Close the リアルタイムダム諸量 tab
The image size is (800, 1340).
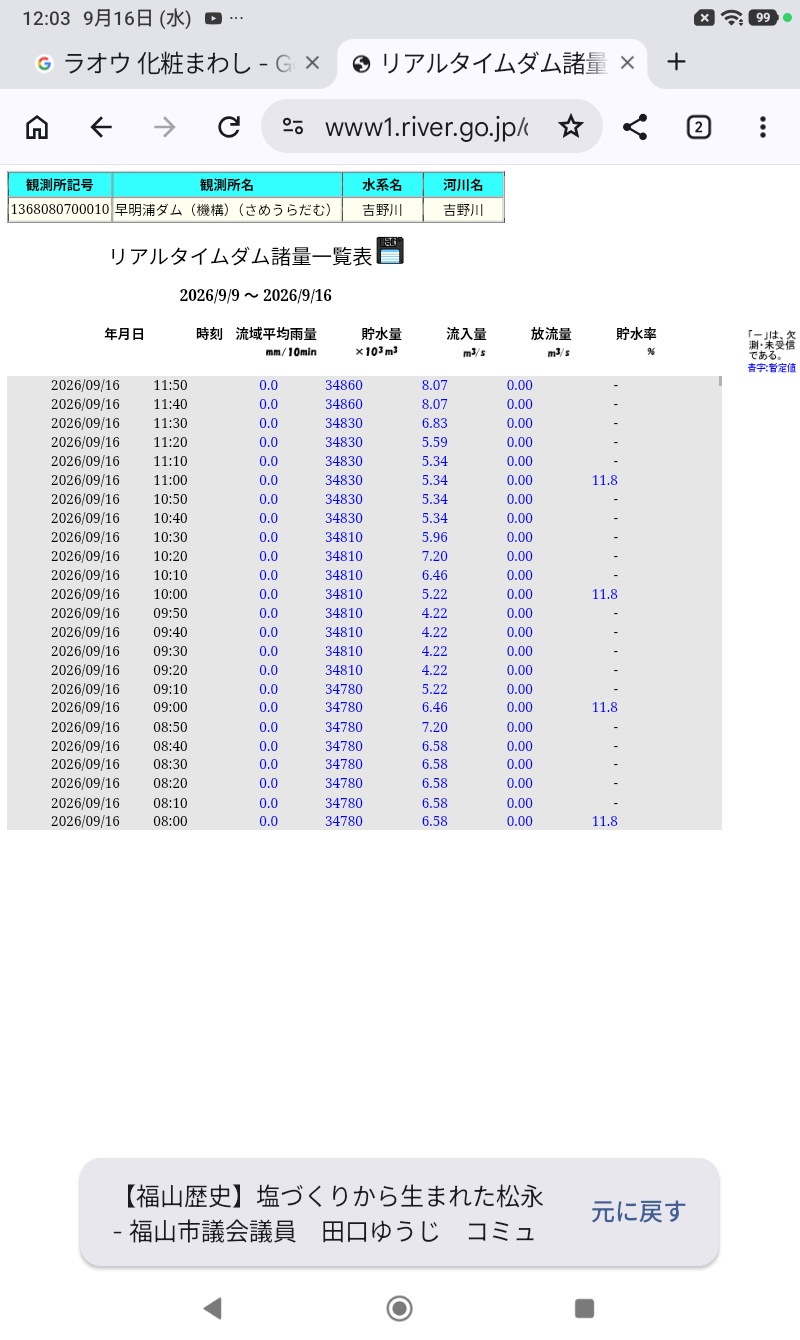click(x=627, y=63)
